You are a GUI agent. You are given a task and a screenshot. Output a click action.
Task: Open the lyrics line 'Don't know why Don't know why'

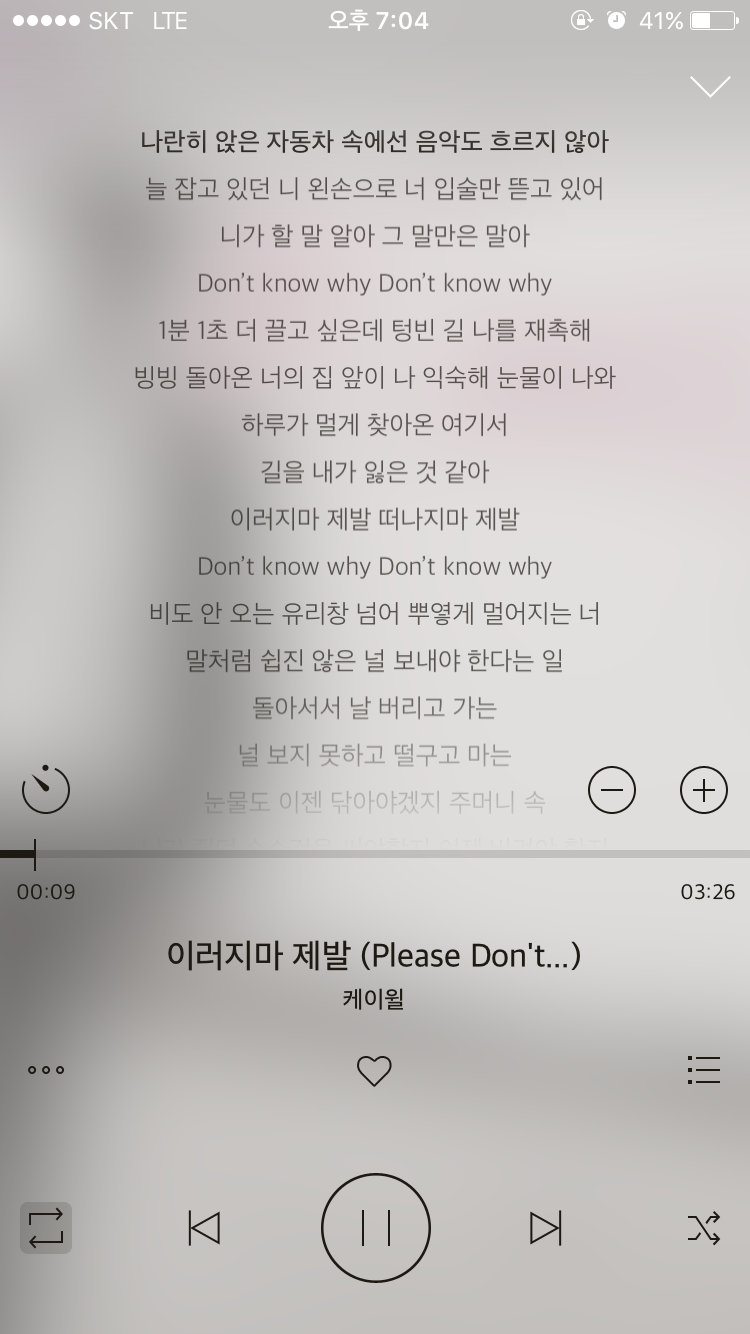375,283
